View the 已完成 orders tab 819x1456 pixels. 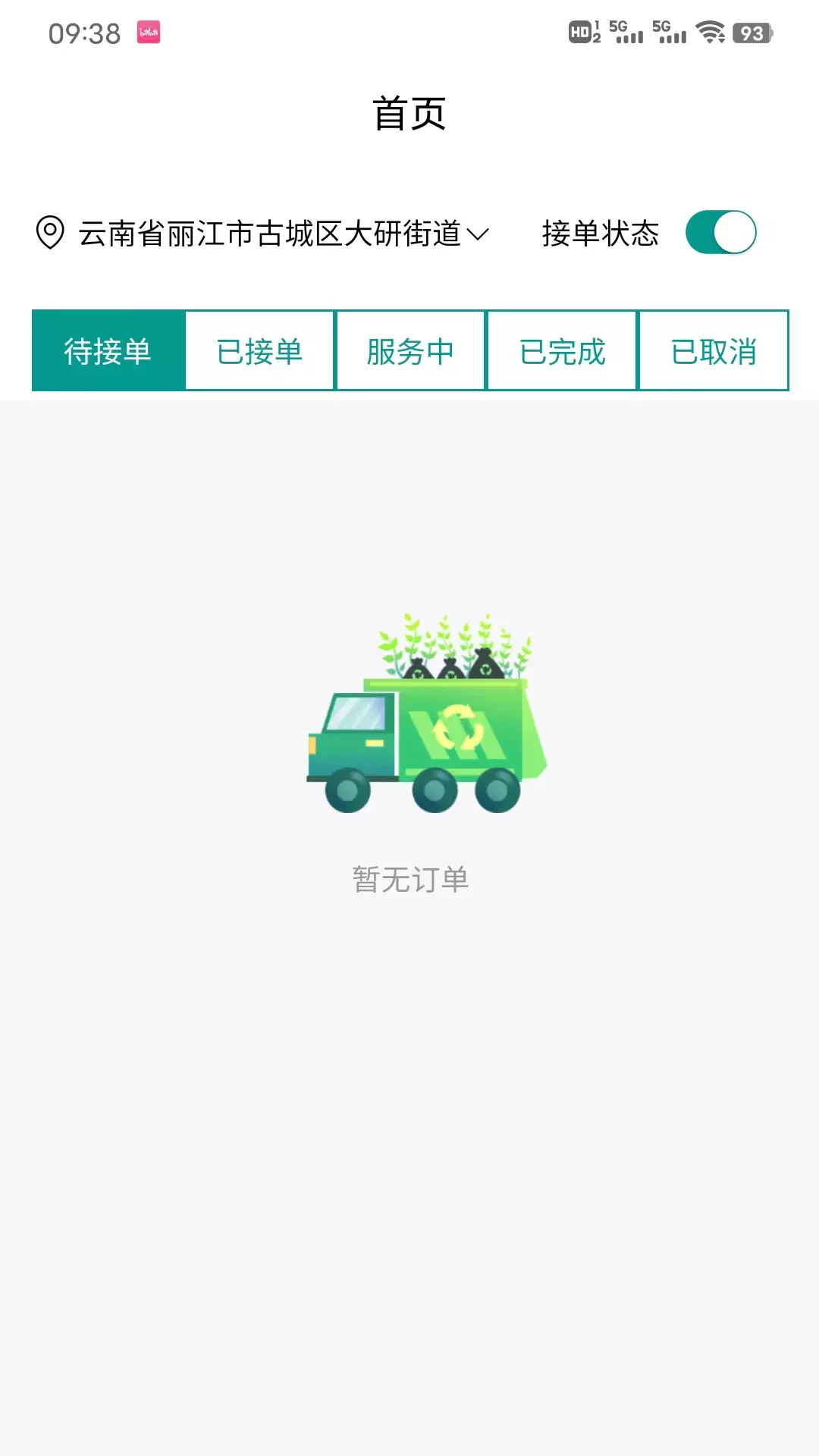pyautogui.click(x=562, y=351)
